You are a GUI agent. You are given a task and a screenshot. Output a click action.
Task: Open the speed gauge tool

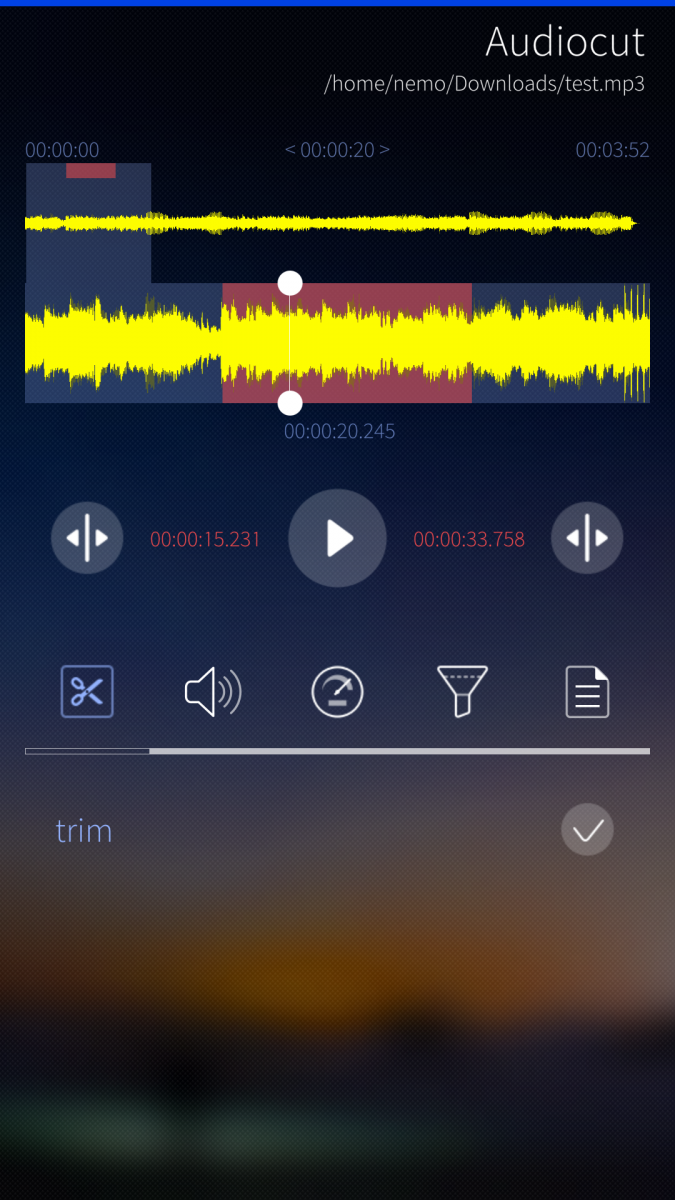point(337,691)
